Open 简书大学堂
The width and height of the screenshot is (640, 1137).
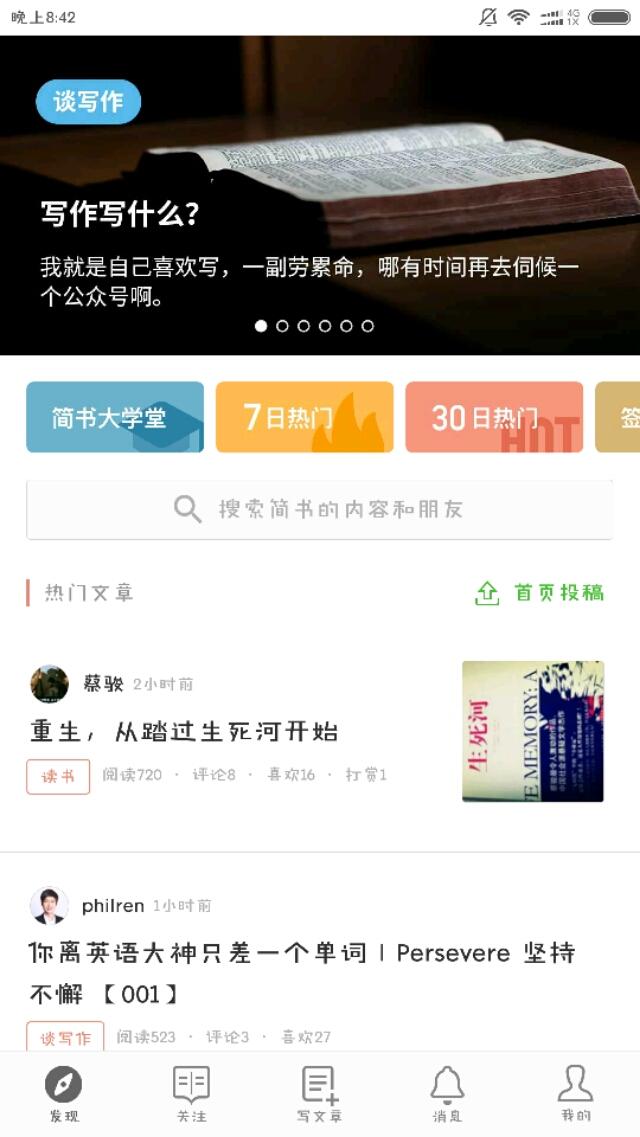(115, 417)
